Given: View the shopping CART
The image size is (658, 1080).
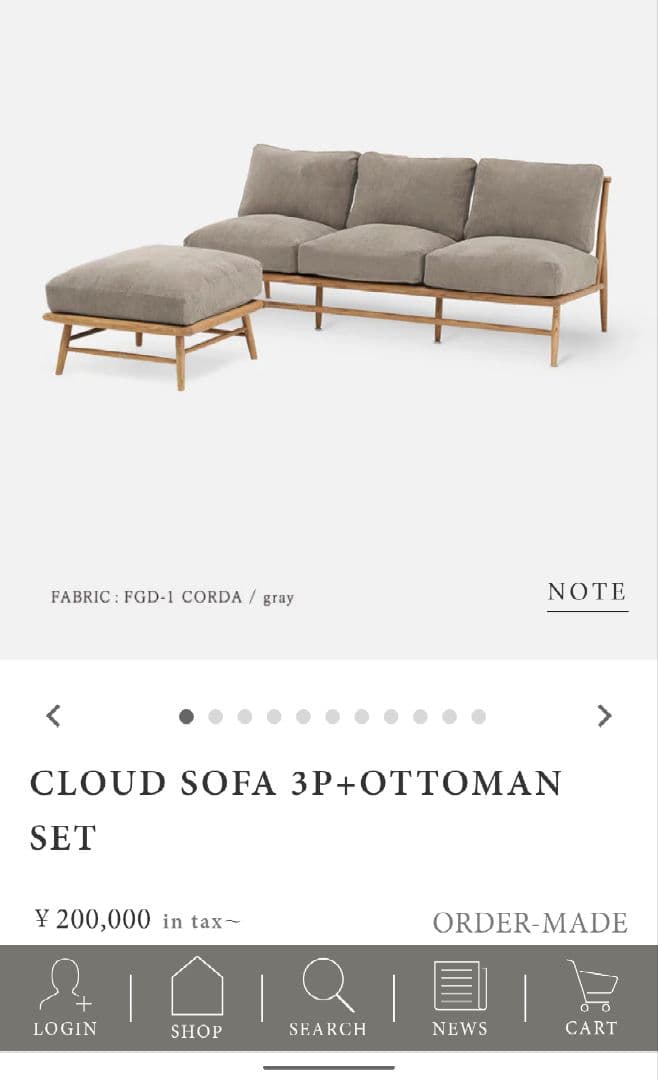Looking at the screenshot, I should pyautogui.click(x=591, y=997).
